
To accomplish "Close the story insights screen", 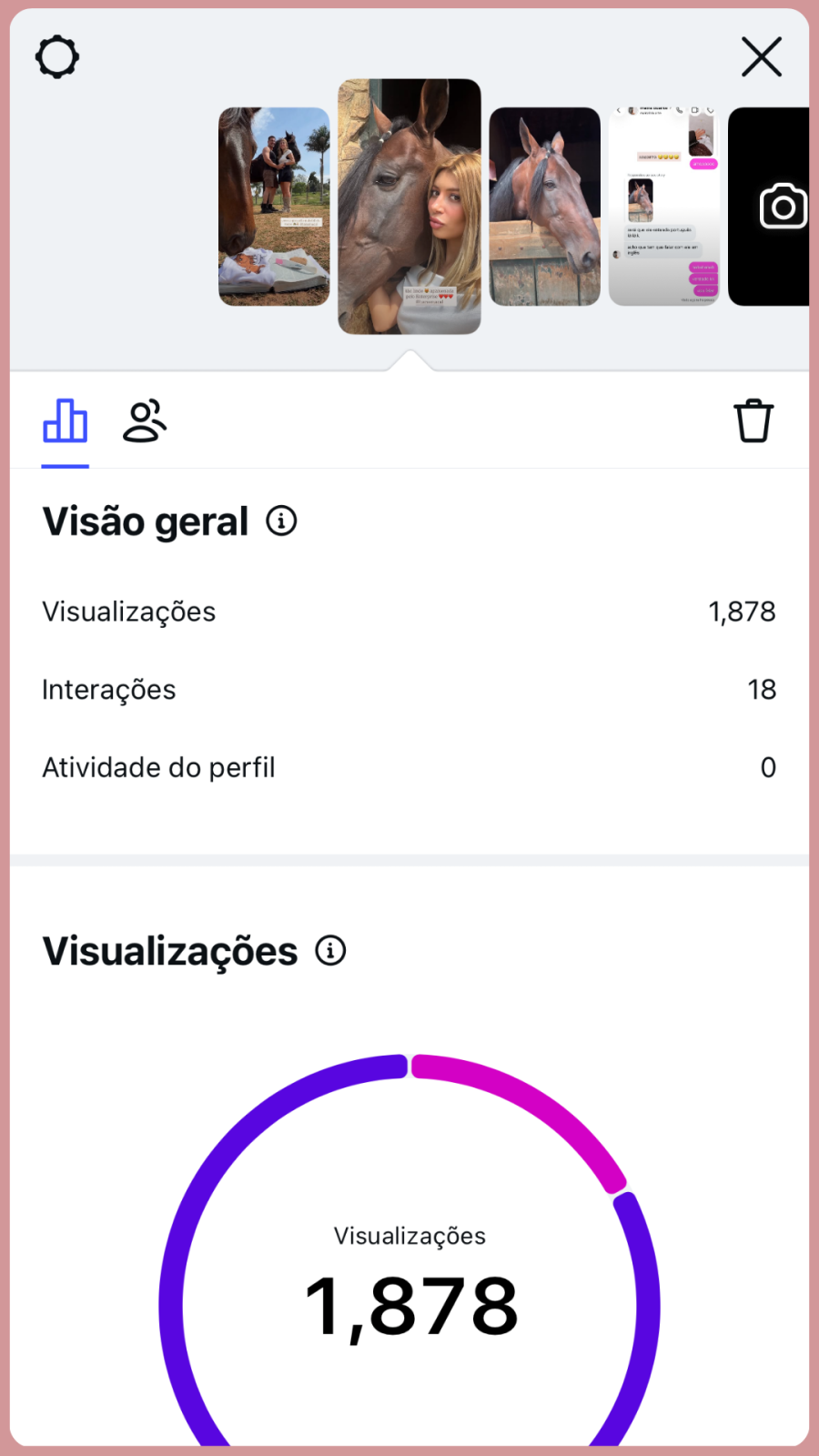I will (762, 57).
